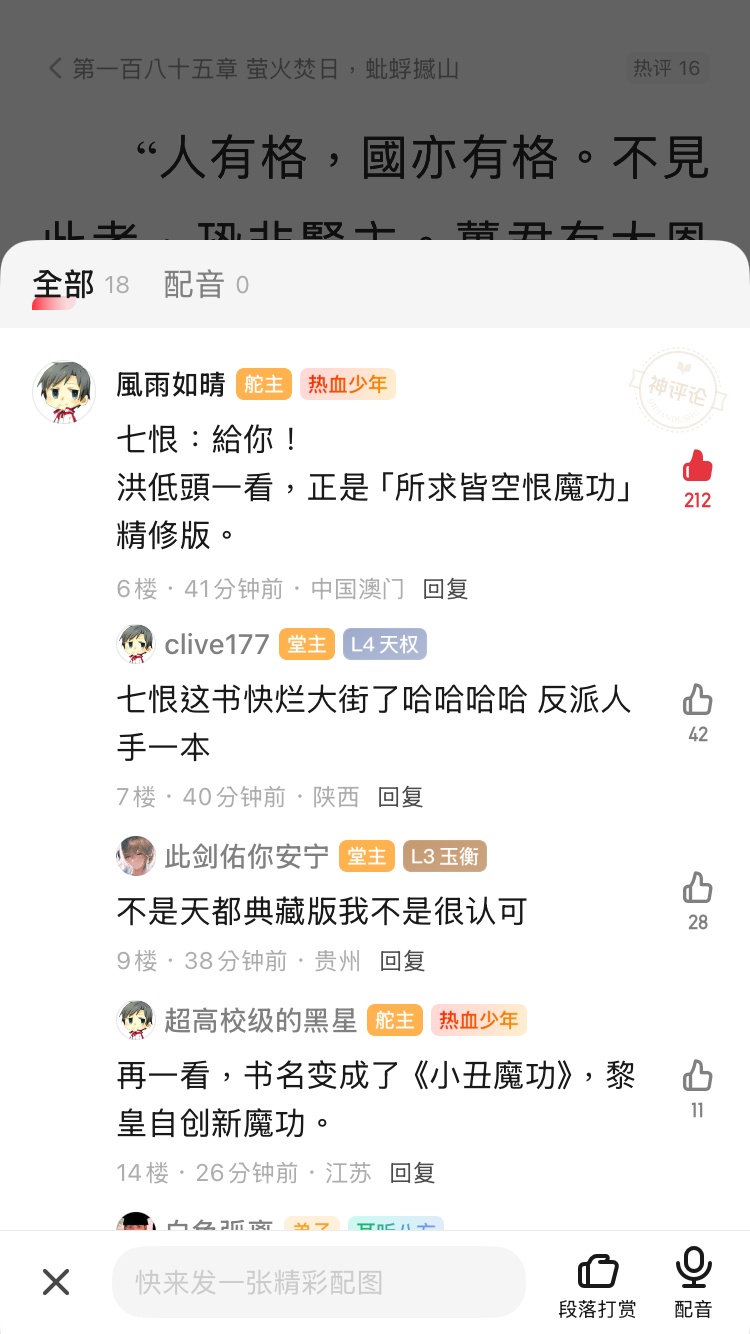750x1334 pixels.
Task: Reply to clive177's 7楼 comment
Action: [x=401, y=797]
